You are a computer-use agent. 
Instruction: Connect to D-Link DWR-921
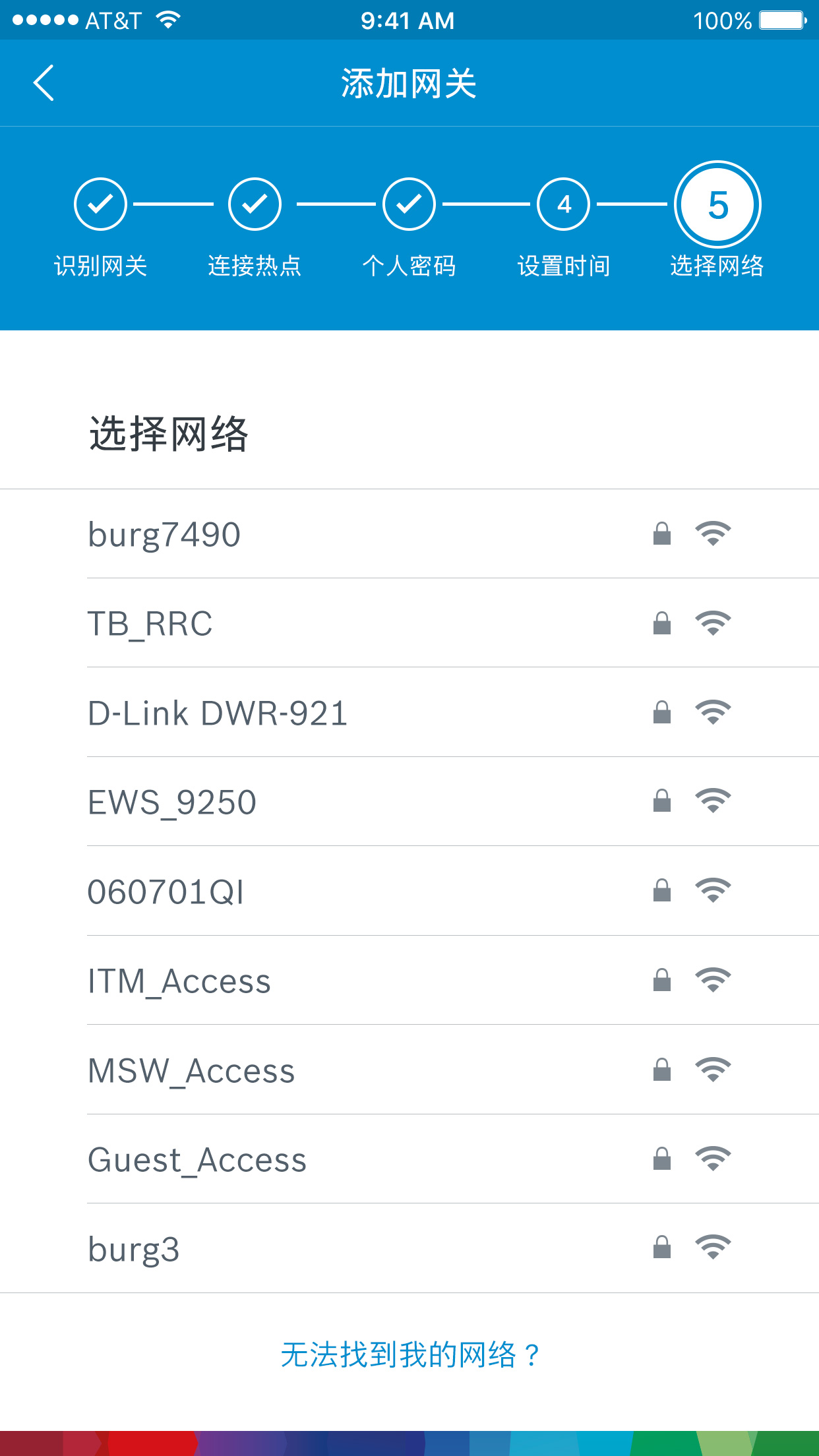tap(409, 713)
